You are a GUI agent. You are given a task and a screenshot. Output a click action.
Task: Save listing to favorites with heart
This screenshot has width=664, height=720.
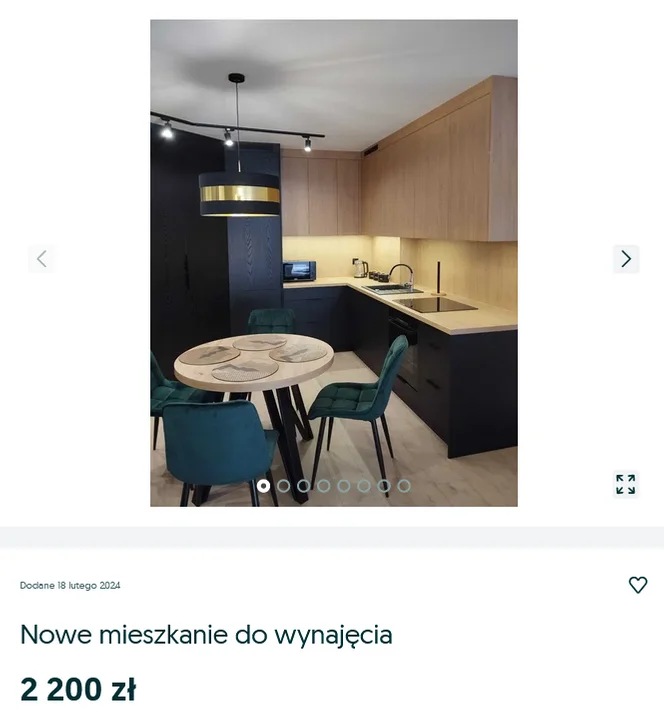[637, 585]
